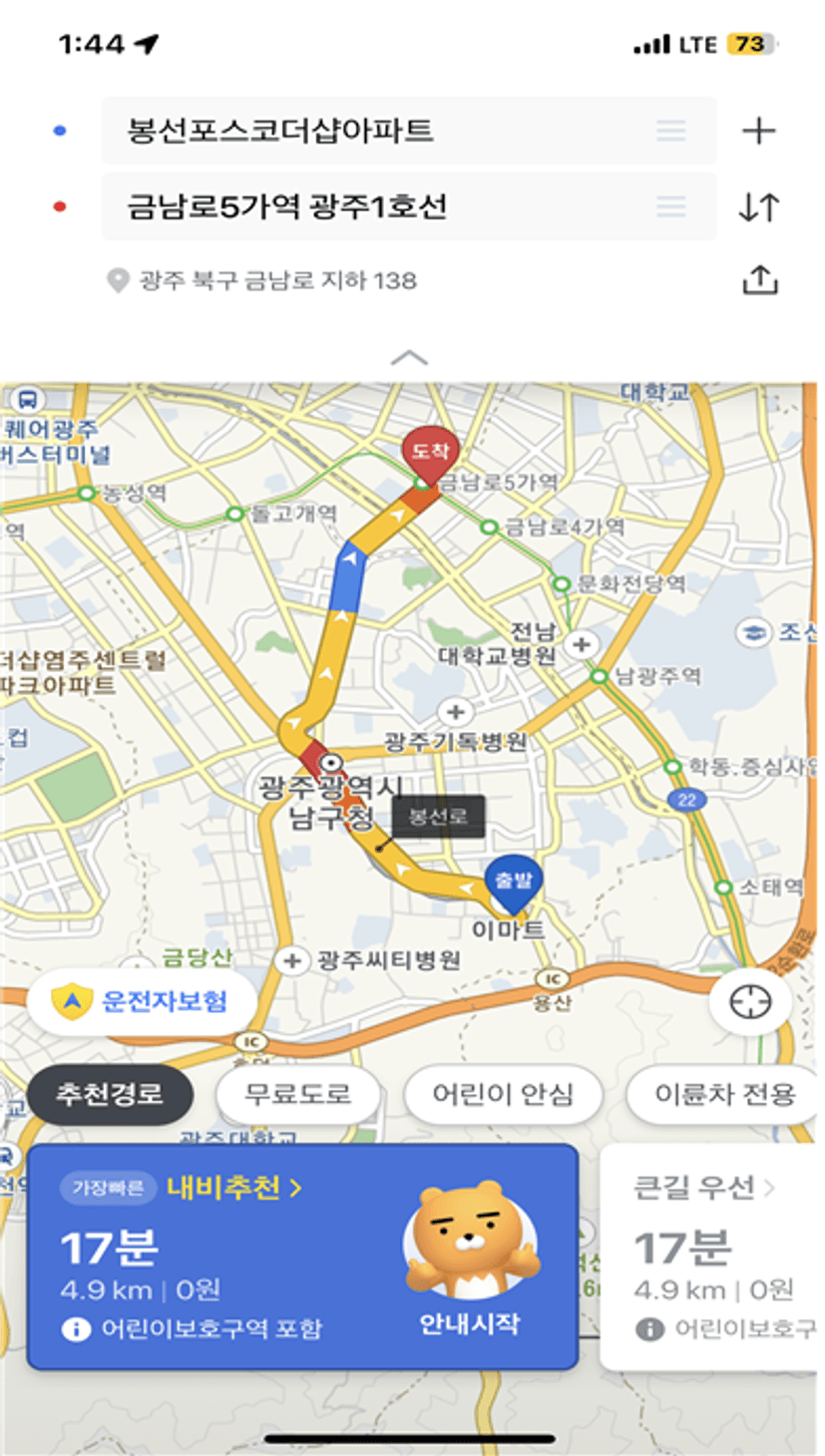
Task: Select the 큰길 우선 route card
Action: coord(713,1257)
